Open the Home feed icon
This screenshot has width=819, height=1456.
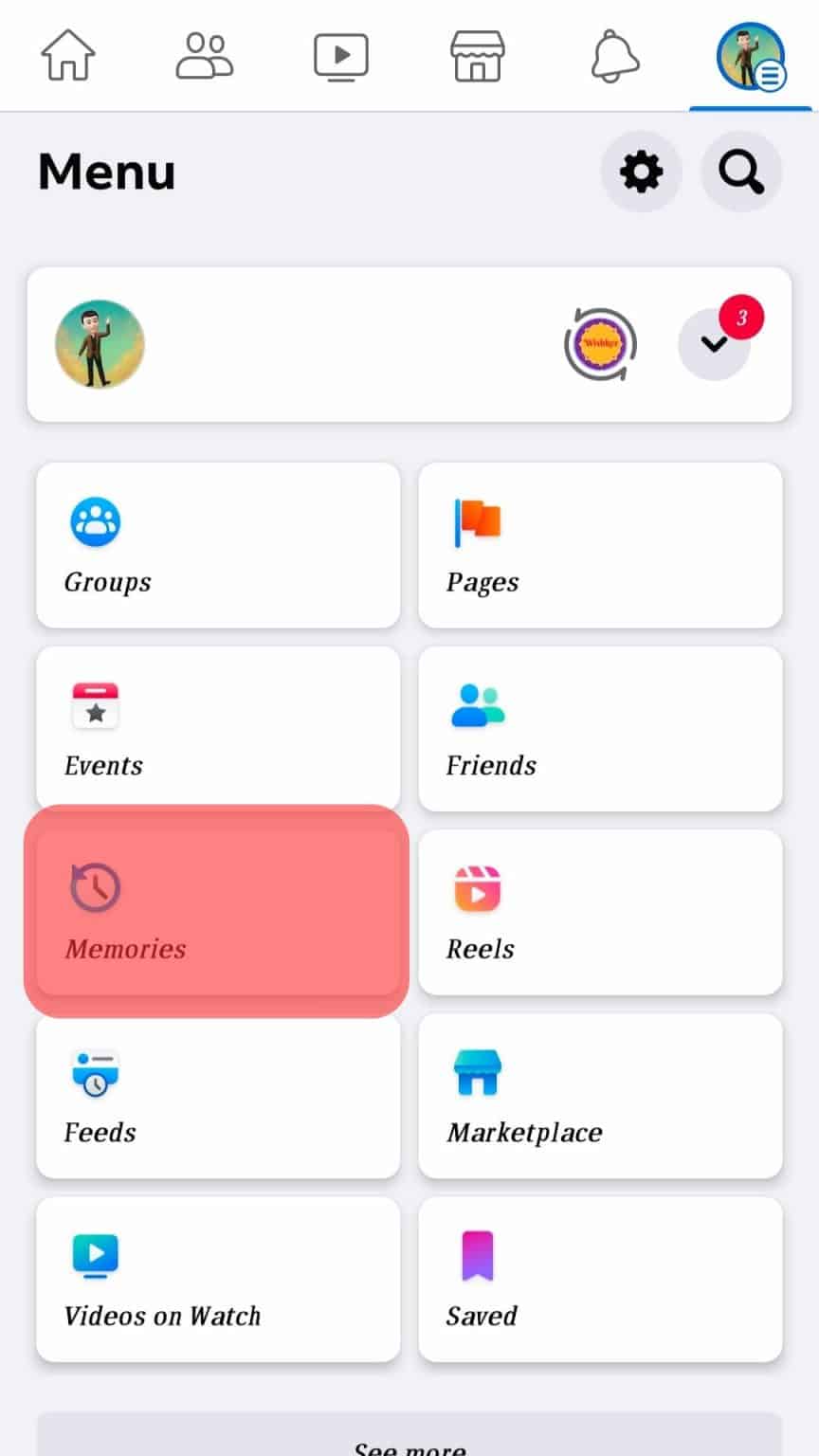point(66,55)
